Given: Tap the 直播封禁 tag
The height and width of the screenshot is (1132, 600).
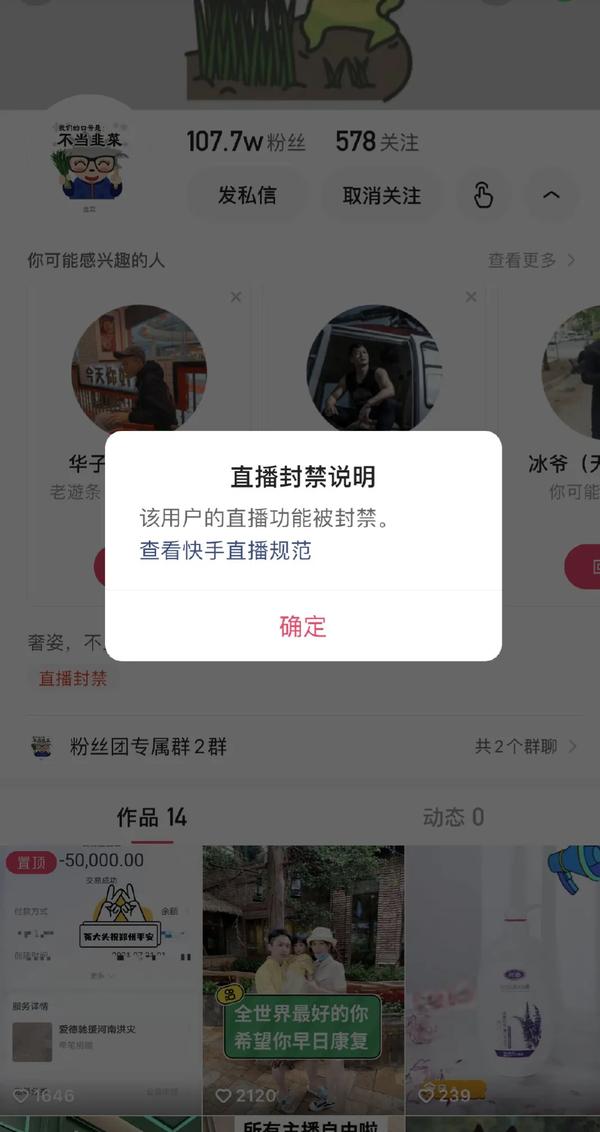Looking at the screenshot, I should tap(72, 678).
